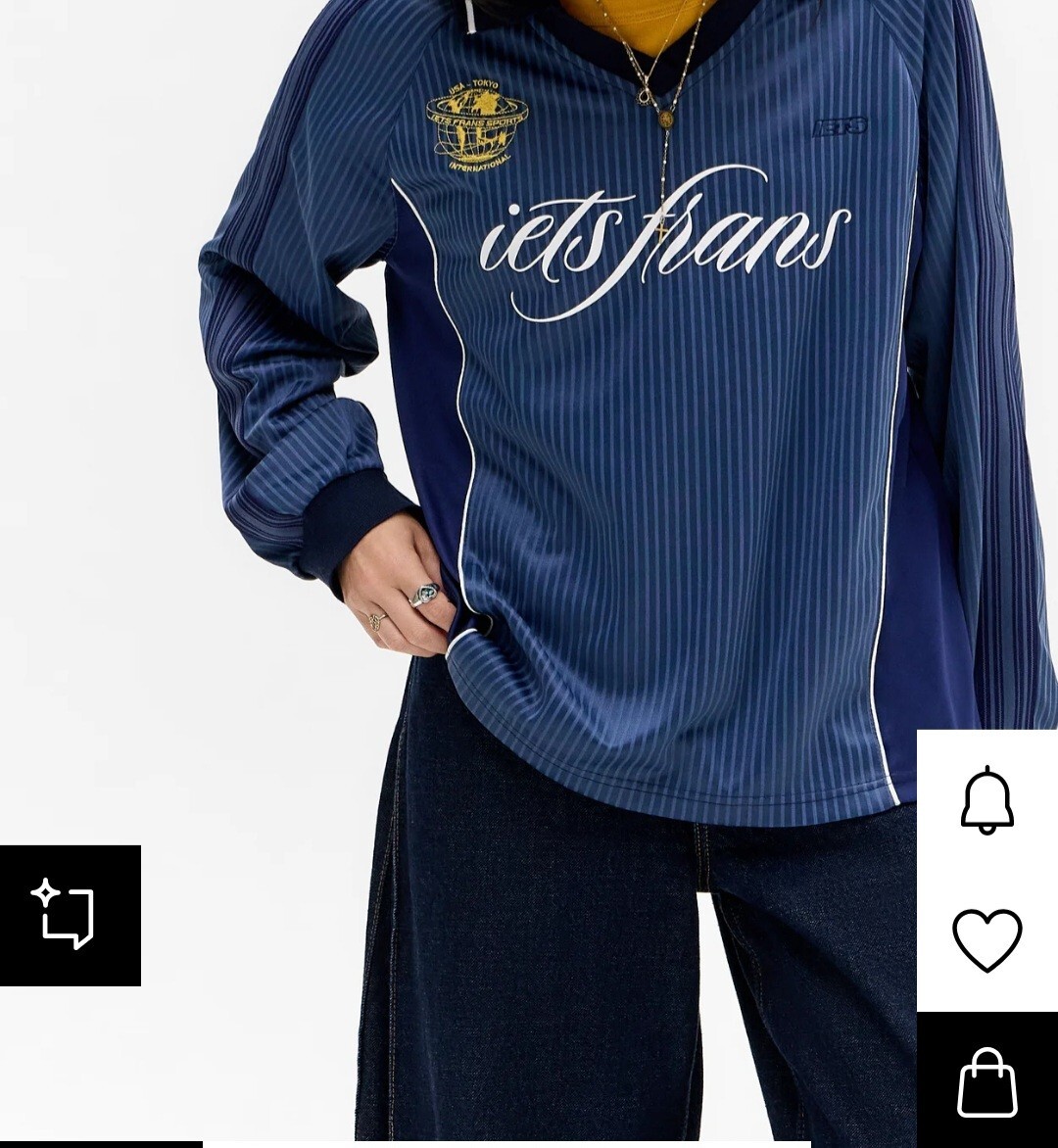Tap the notification bell icon

coord(986,800)
